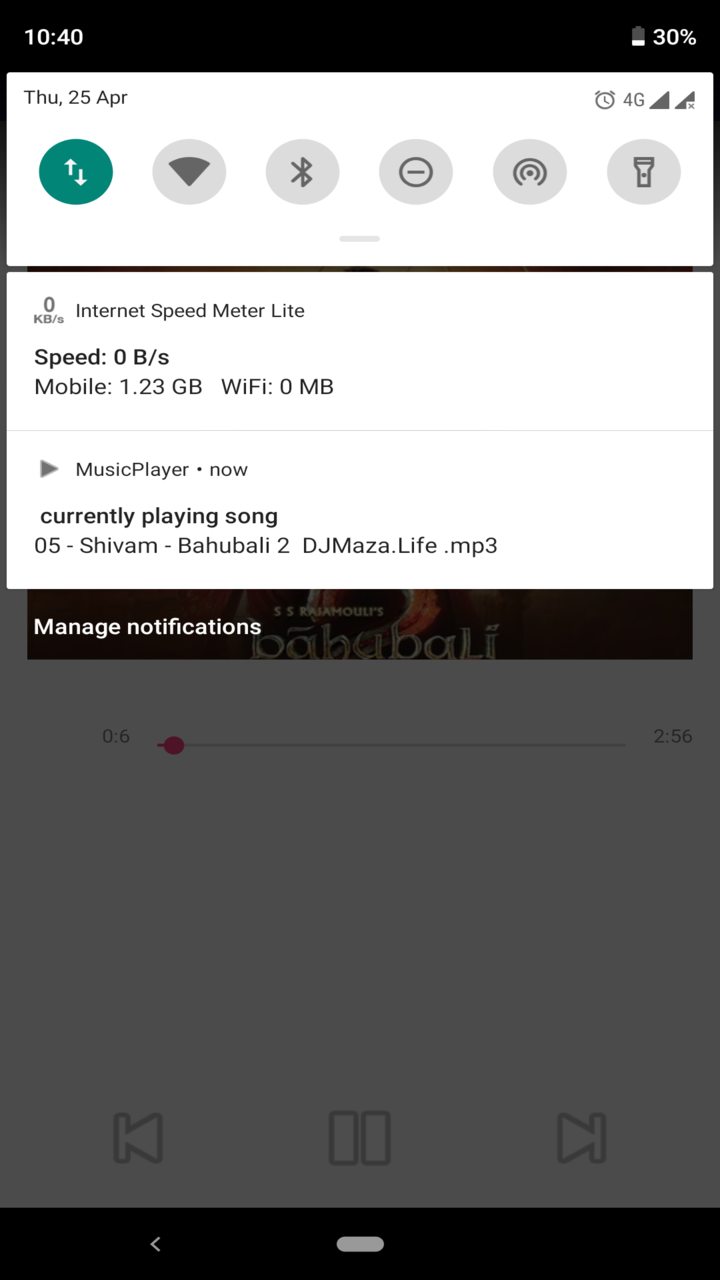Open the MusicPlayer currently playing notification

pyautogui.click(x=360, y=511)
